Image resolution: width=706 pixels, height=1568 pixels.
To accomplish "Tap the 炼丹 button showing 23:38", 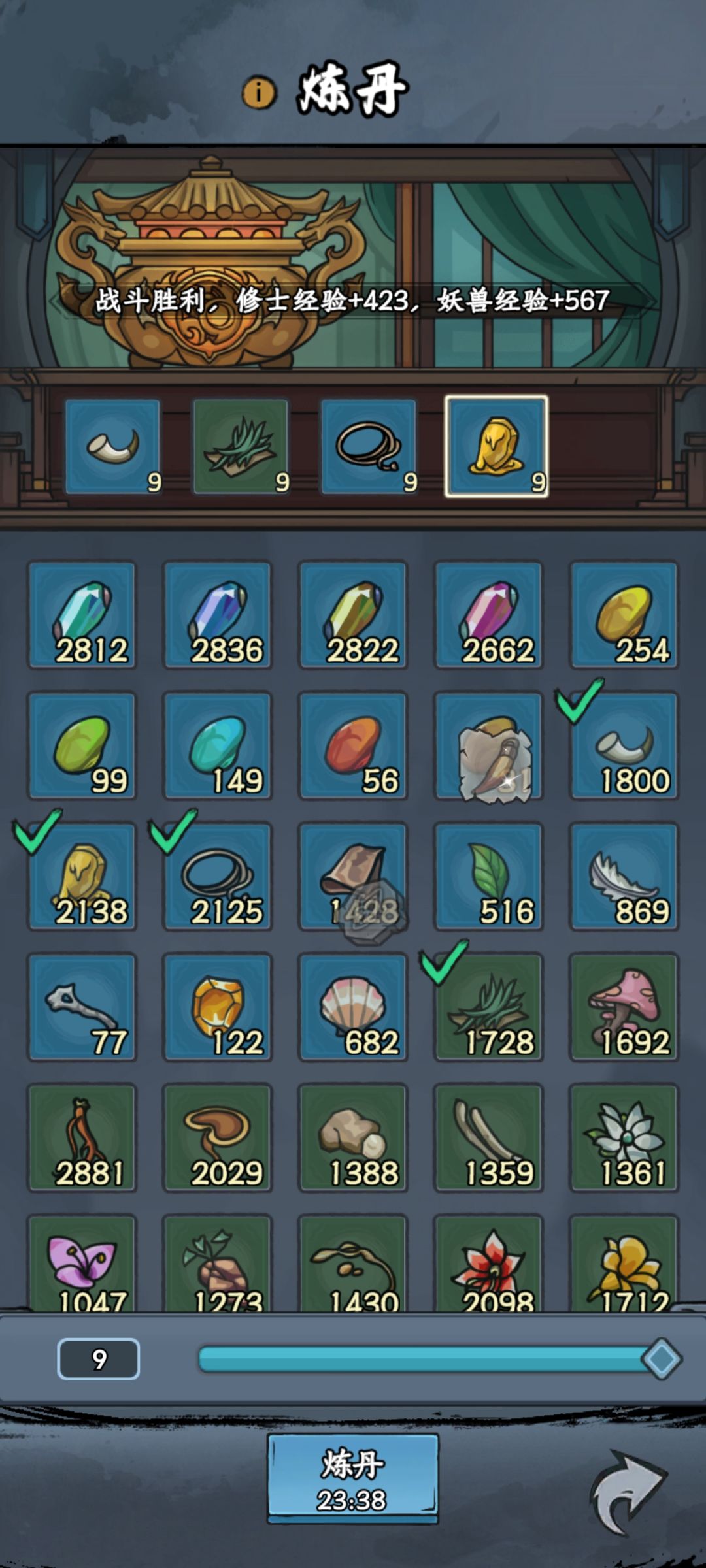I will [352, 1478].
